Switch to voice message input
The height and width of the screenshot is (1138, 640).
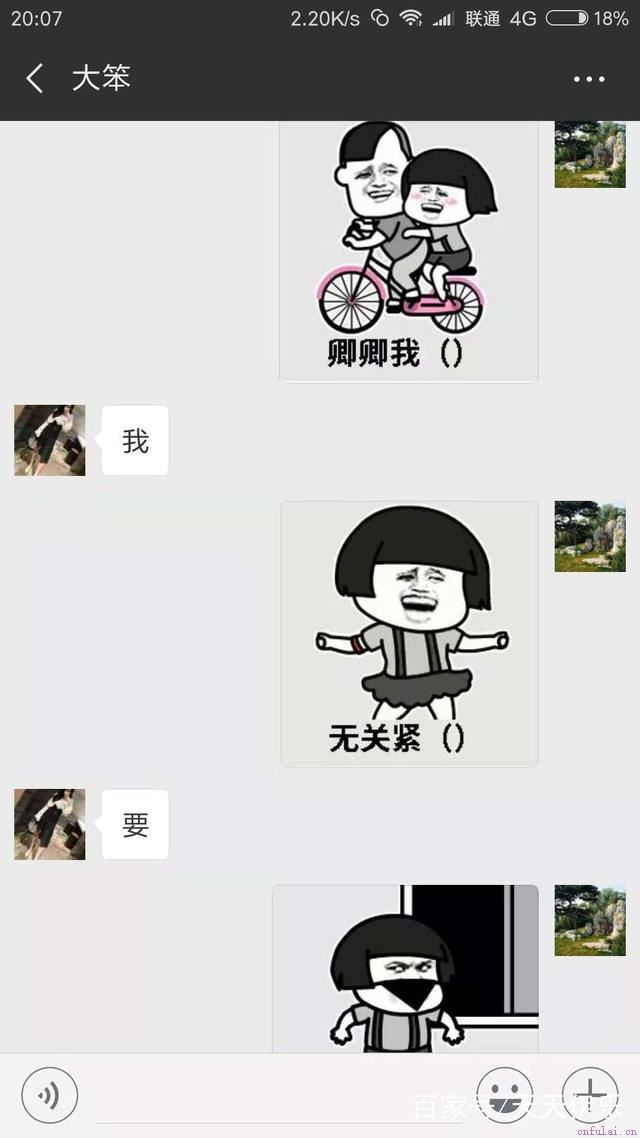(49, 1095)
